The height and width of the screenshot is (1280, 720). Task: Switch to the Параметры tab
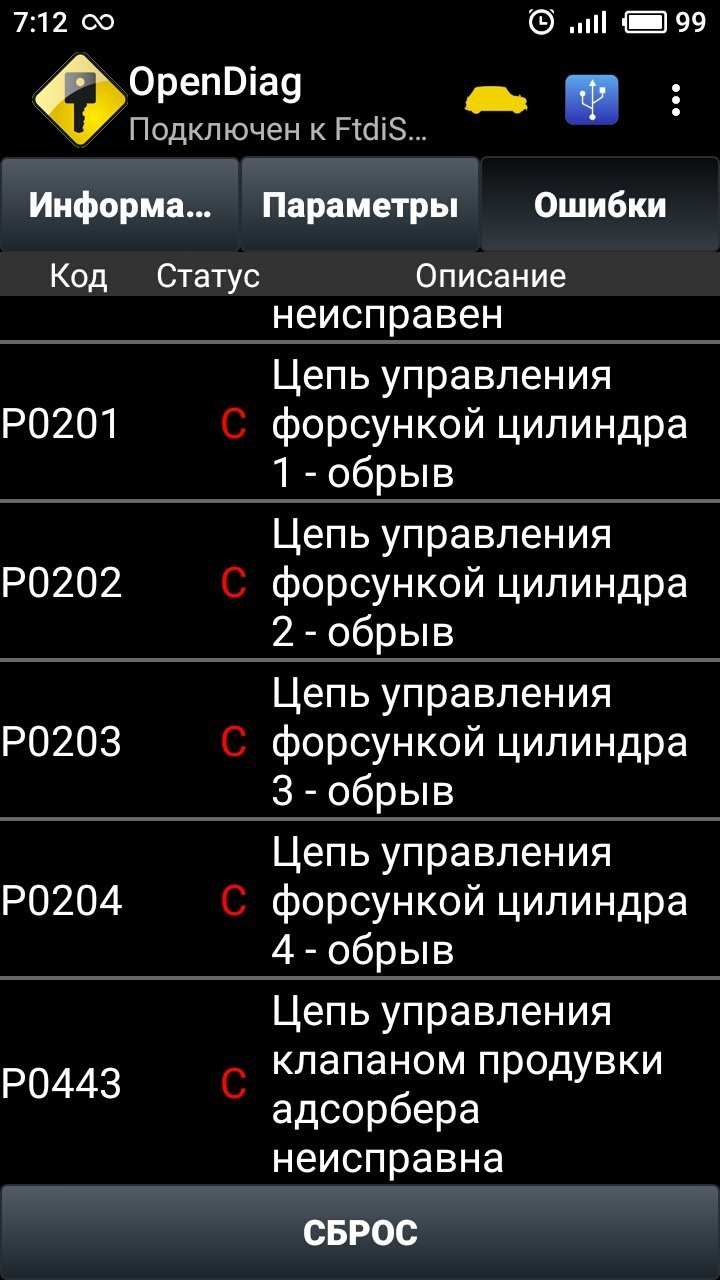[x=360, y=205]
